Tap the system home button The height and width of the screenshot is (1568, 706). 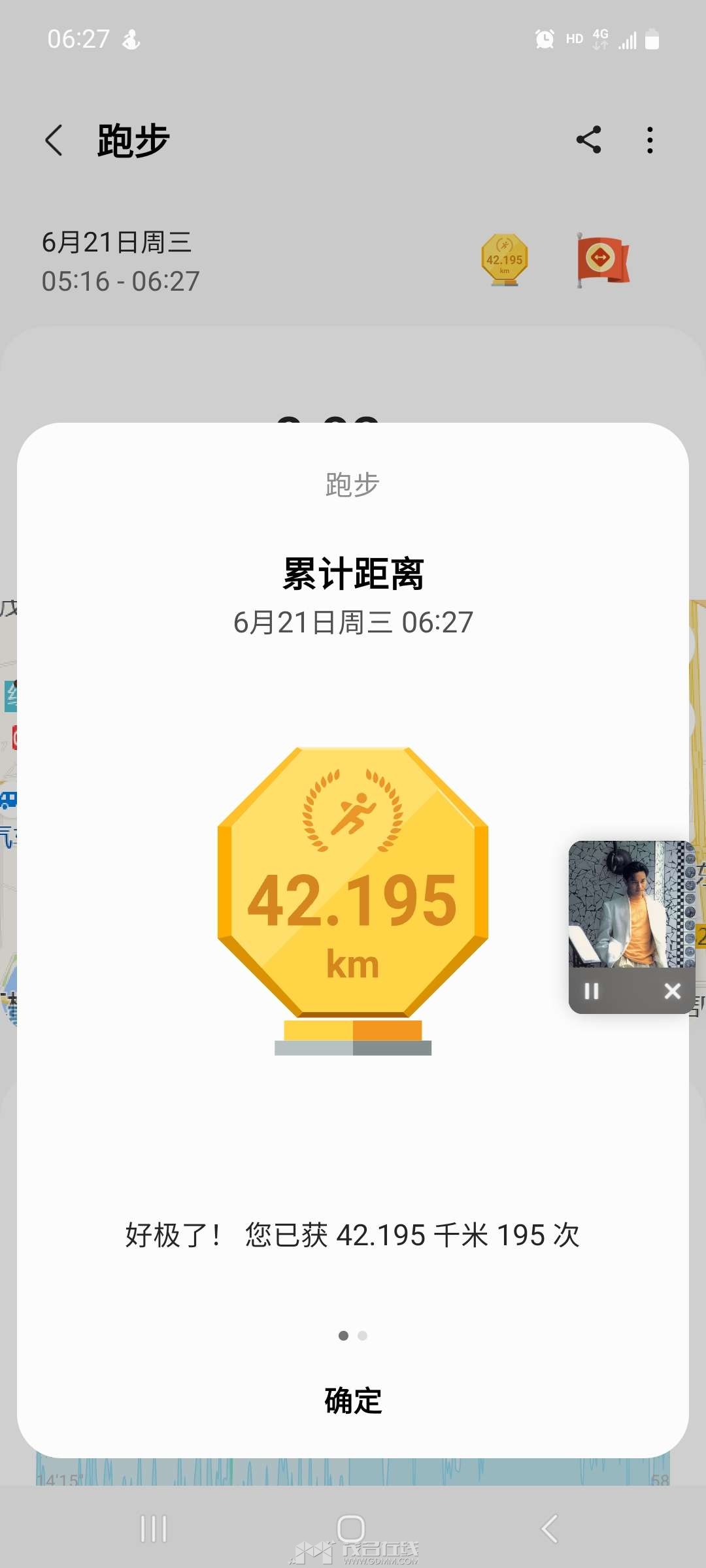[x=351, y=1529]
